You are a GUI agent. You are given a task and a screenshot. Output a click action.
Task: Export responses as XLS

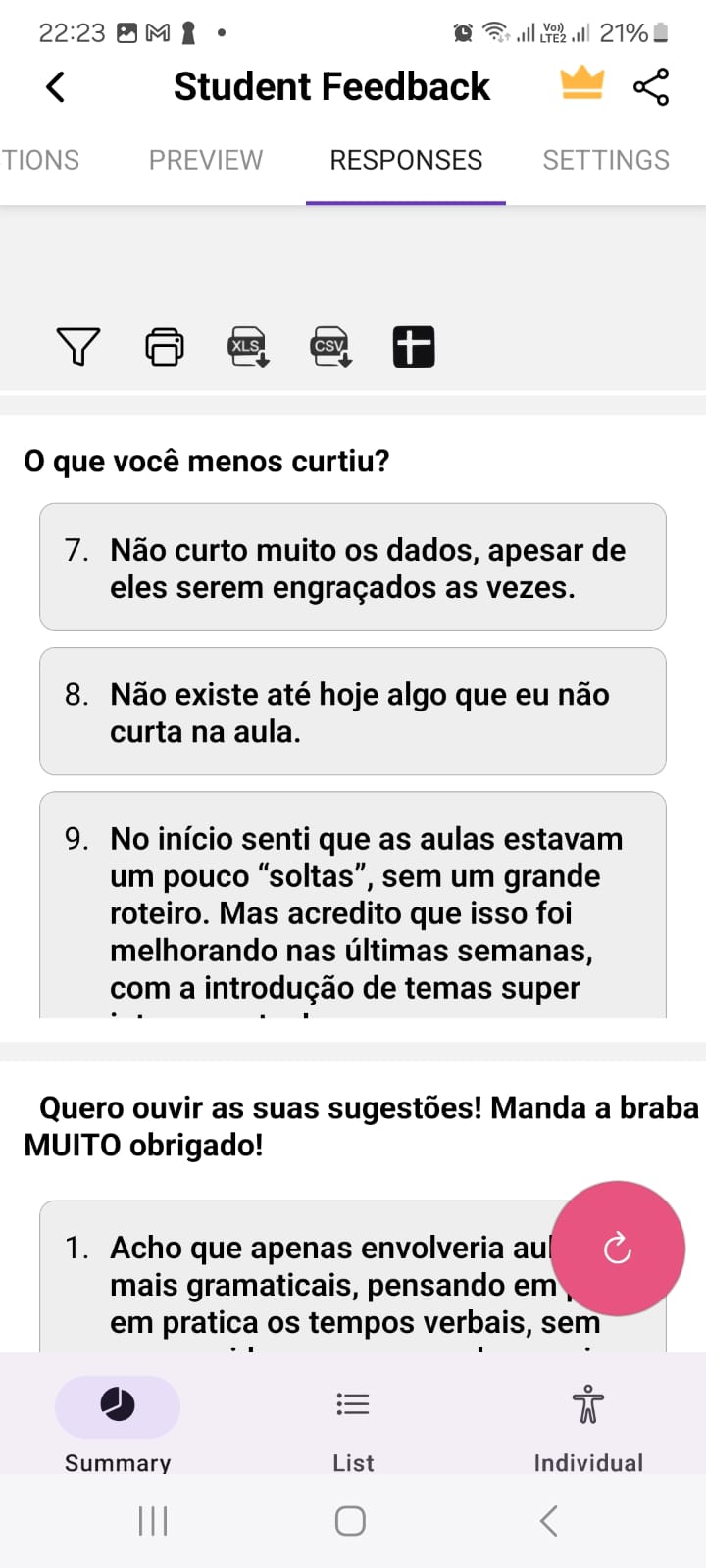pos(248,346)
